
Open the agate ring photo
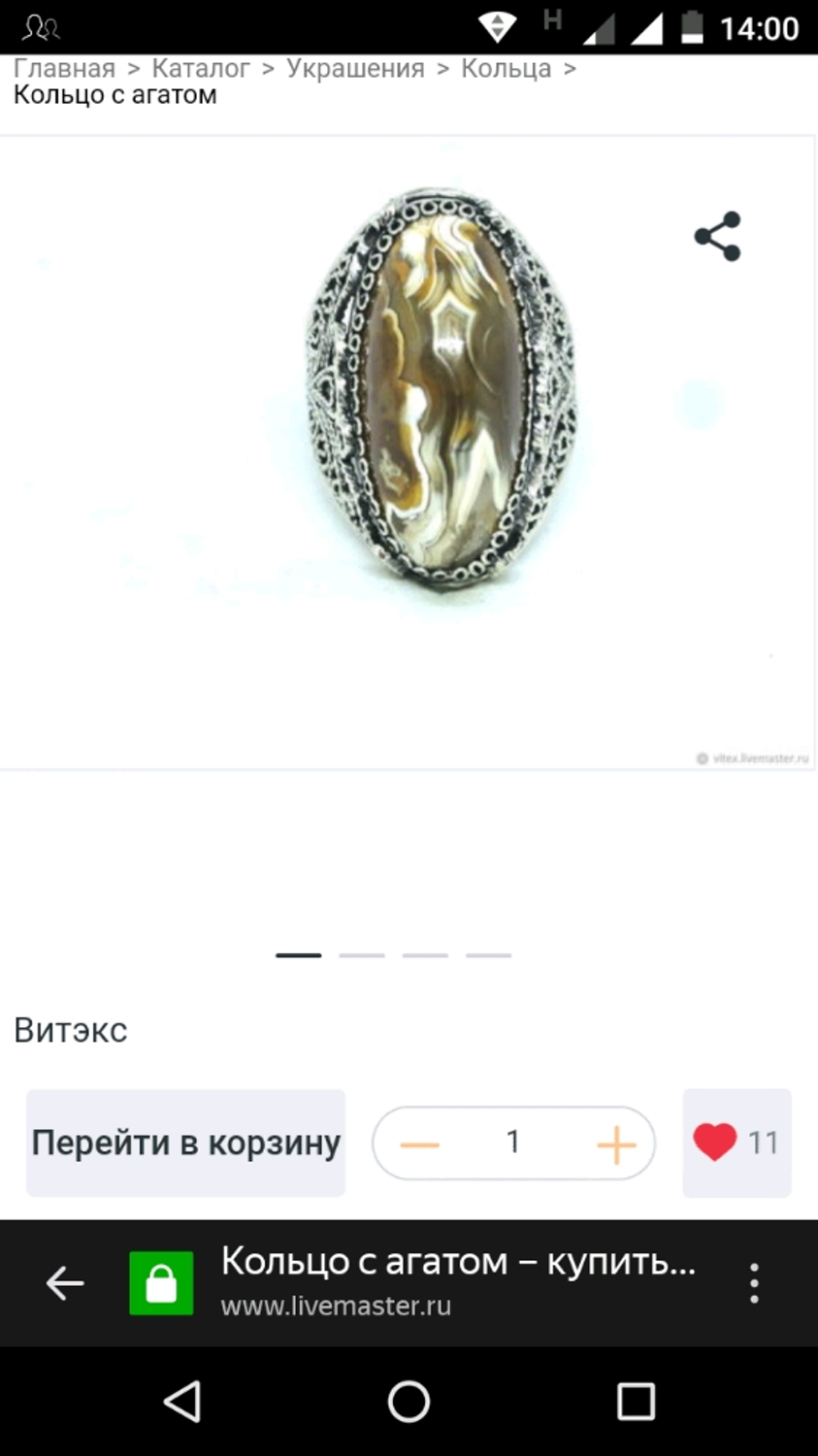[442, 388]
